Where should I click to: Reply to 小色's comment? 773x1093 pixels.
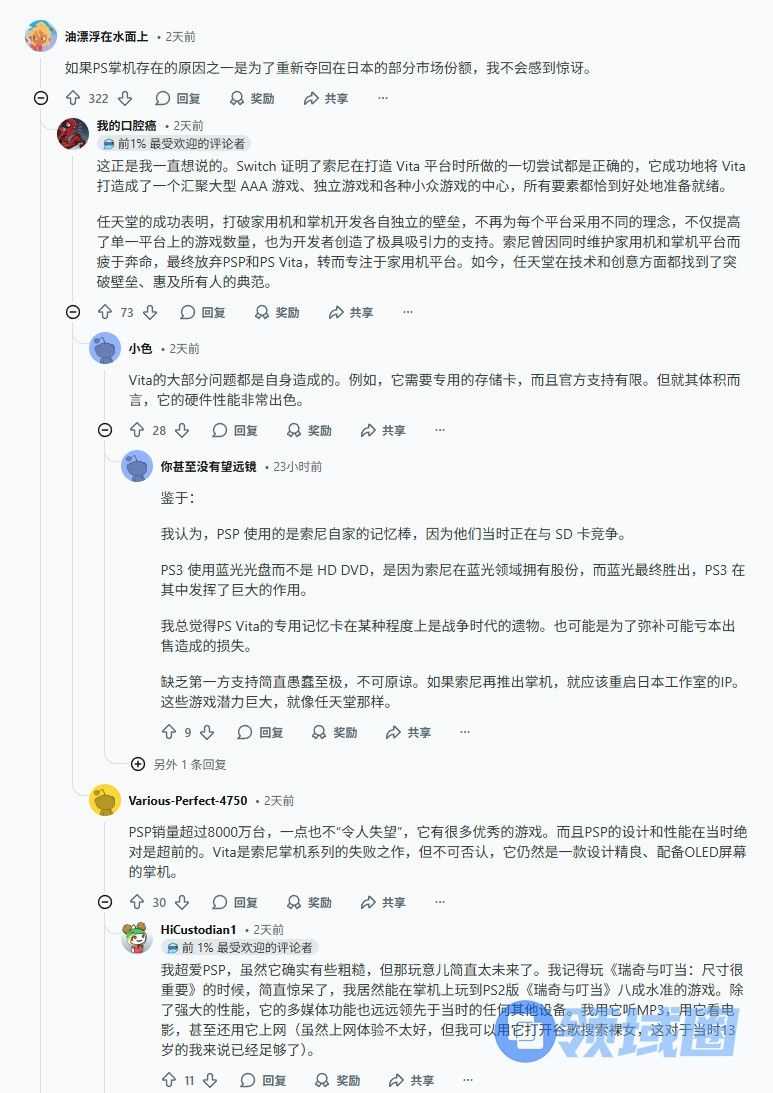tap(235, 430)
